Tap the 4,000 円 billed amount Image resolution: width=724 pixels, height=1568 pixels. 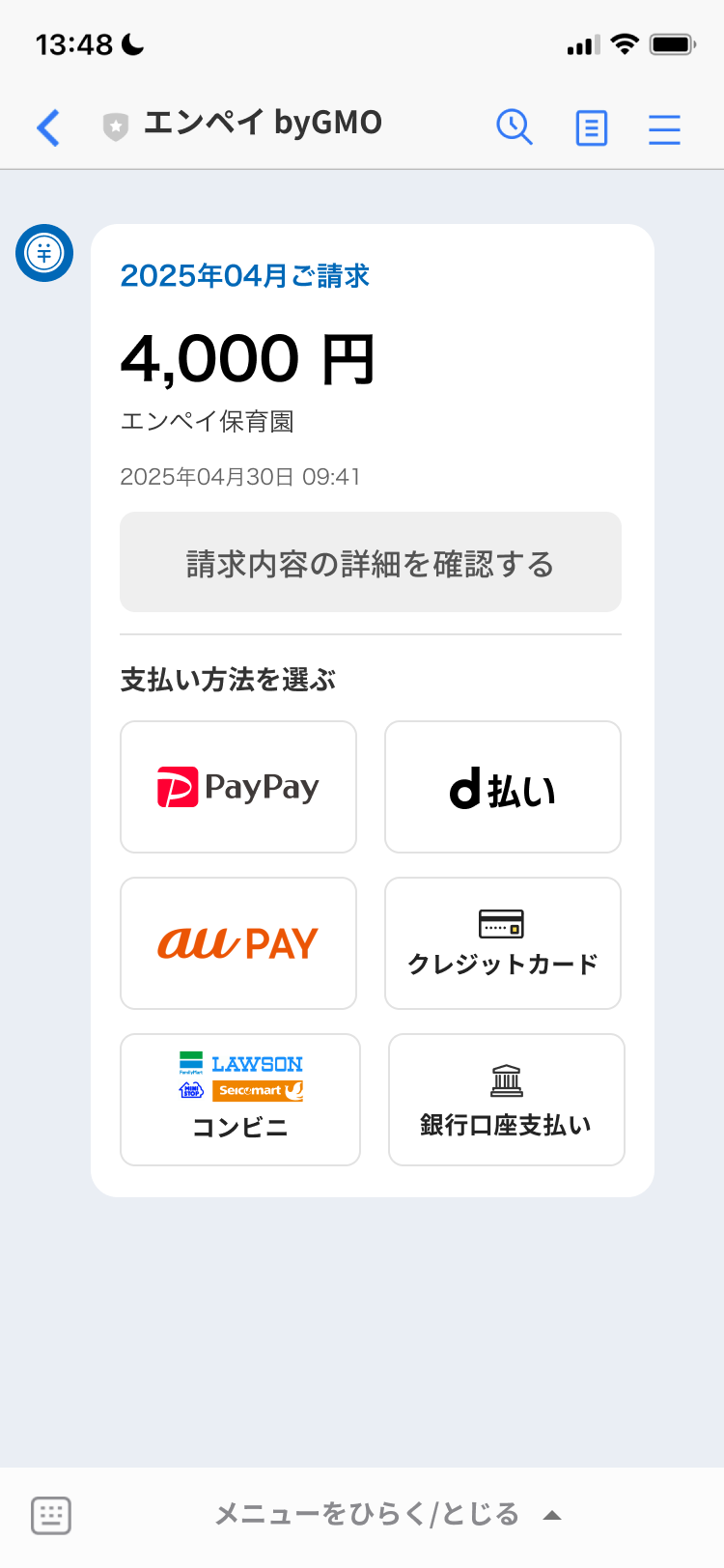(249, 357)
